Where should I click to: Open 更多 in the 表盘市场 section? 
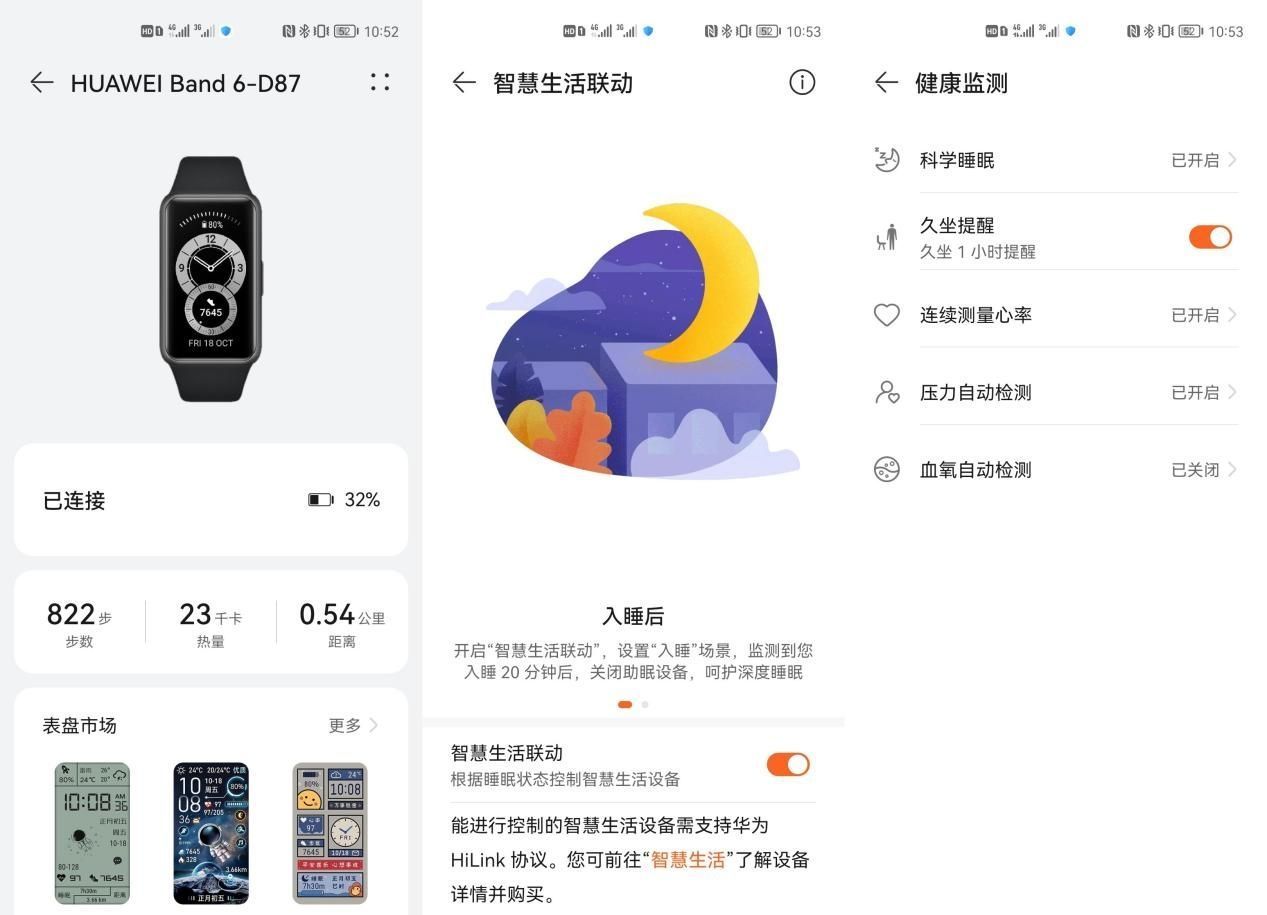[353, 726]
